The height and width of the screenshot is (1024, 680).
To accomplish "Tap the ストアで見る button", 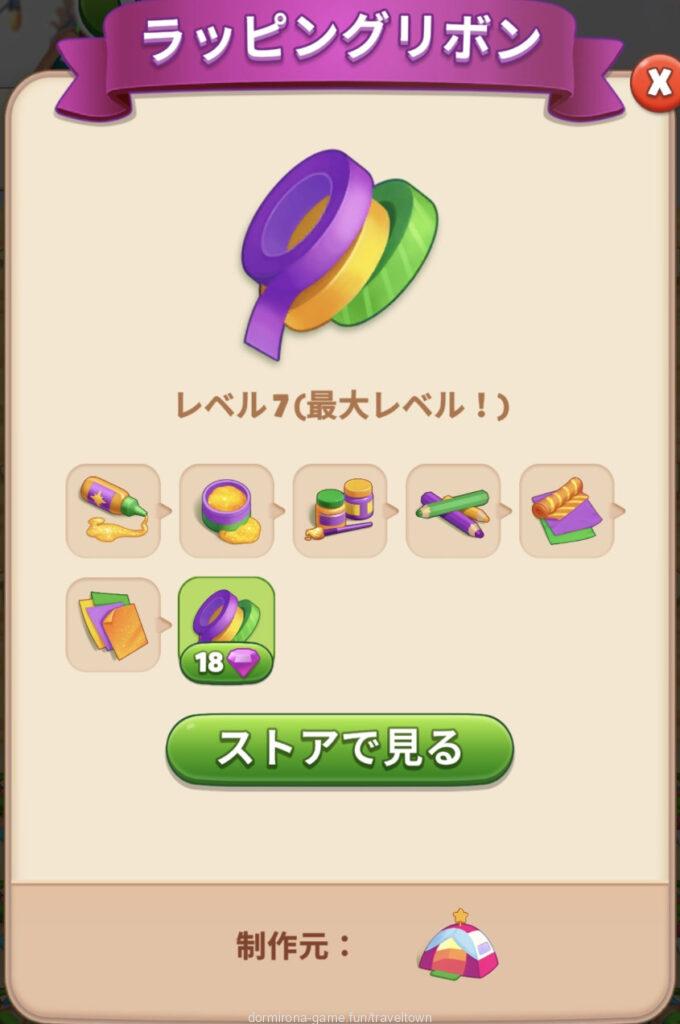I will click(x=340, y=749).
